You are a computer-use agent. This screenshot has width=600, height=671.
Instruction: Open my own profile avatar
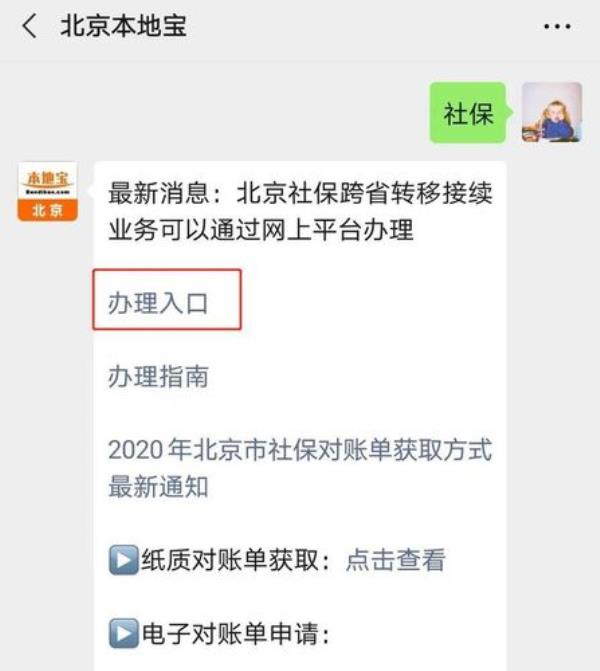(x=551, y=112)
